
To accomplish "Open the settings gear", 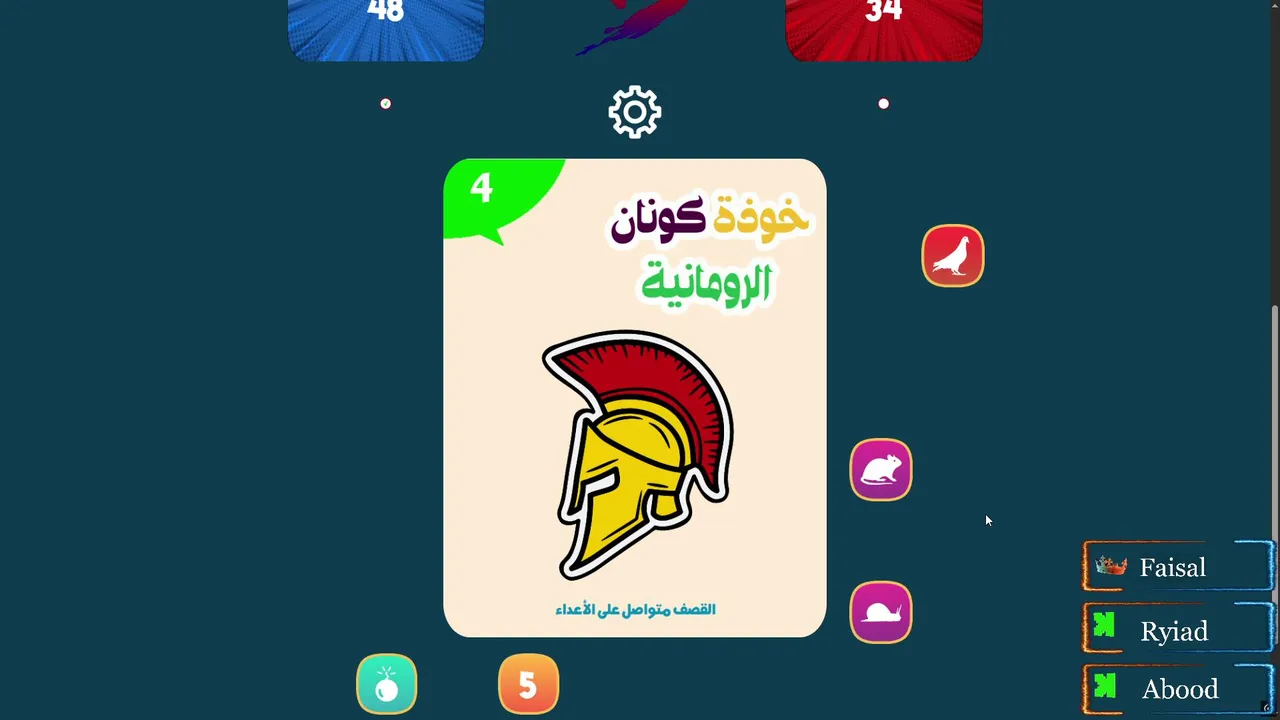I will click(x=635, y=112).
